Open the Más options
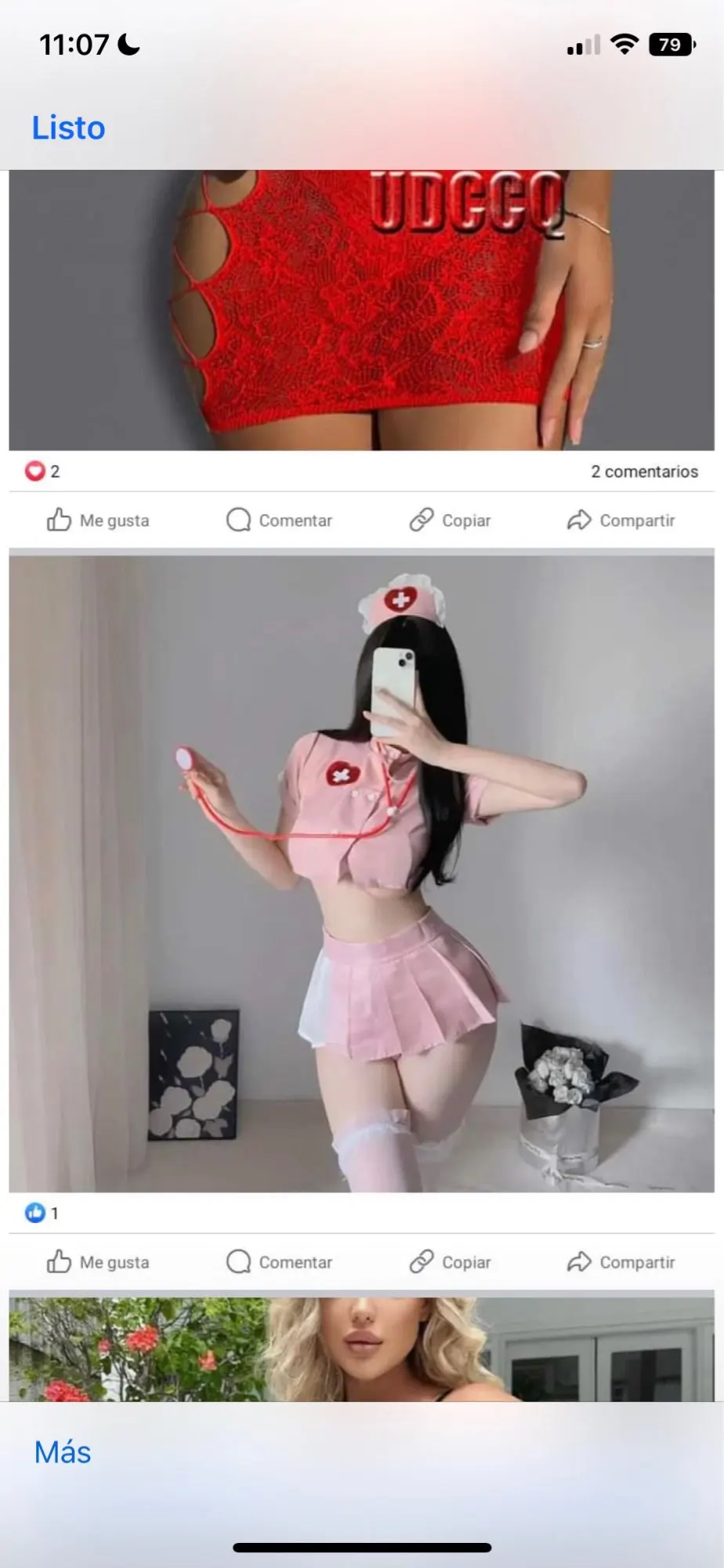 (x=63, y=1452)
